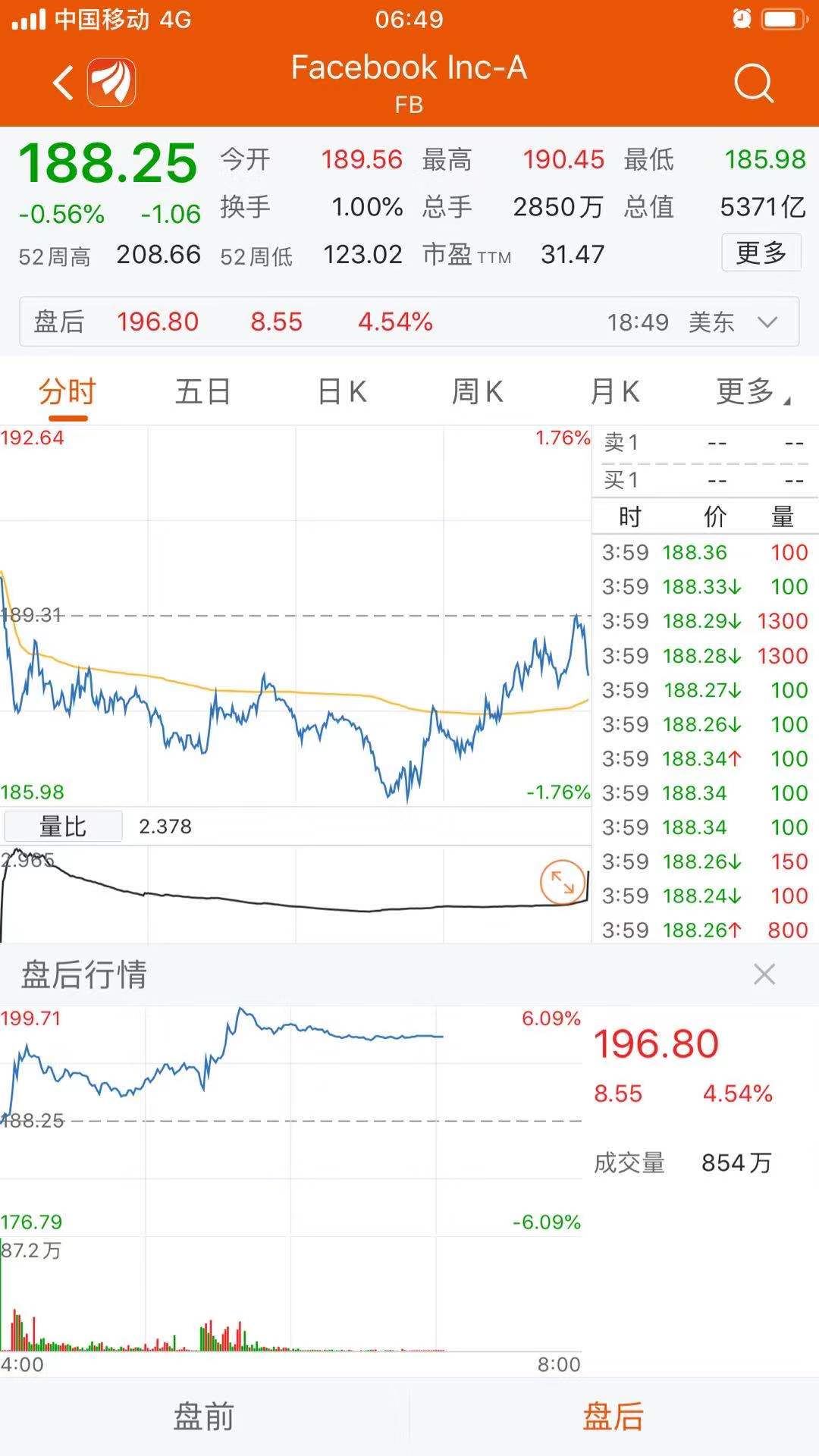Open the search magnifier icon
Screen dimensions: 819x1456
[x=753, y=83]
